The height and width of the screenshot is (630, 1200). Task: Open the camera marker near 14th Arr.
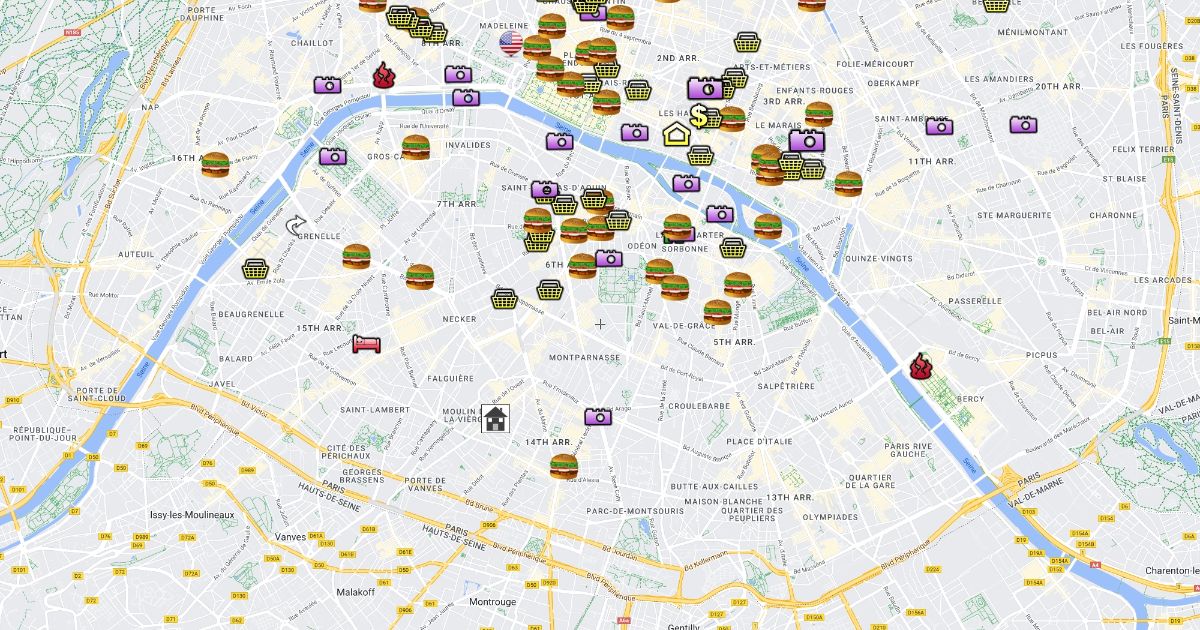tap(598, 416)
